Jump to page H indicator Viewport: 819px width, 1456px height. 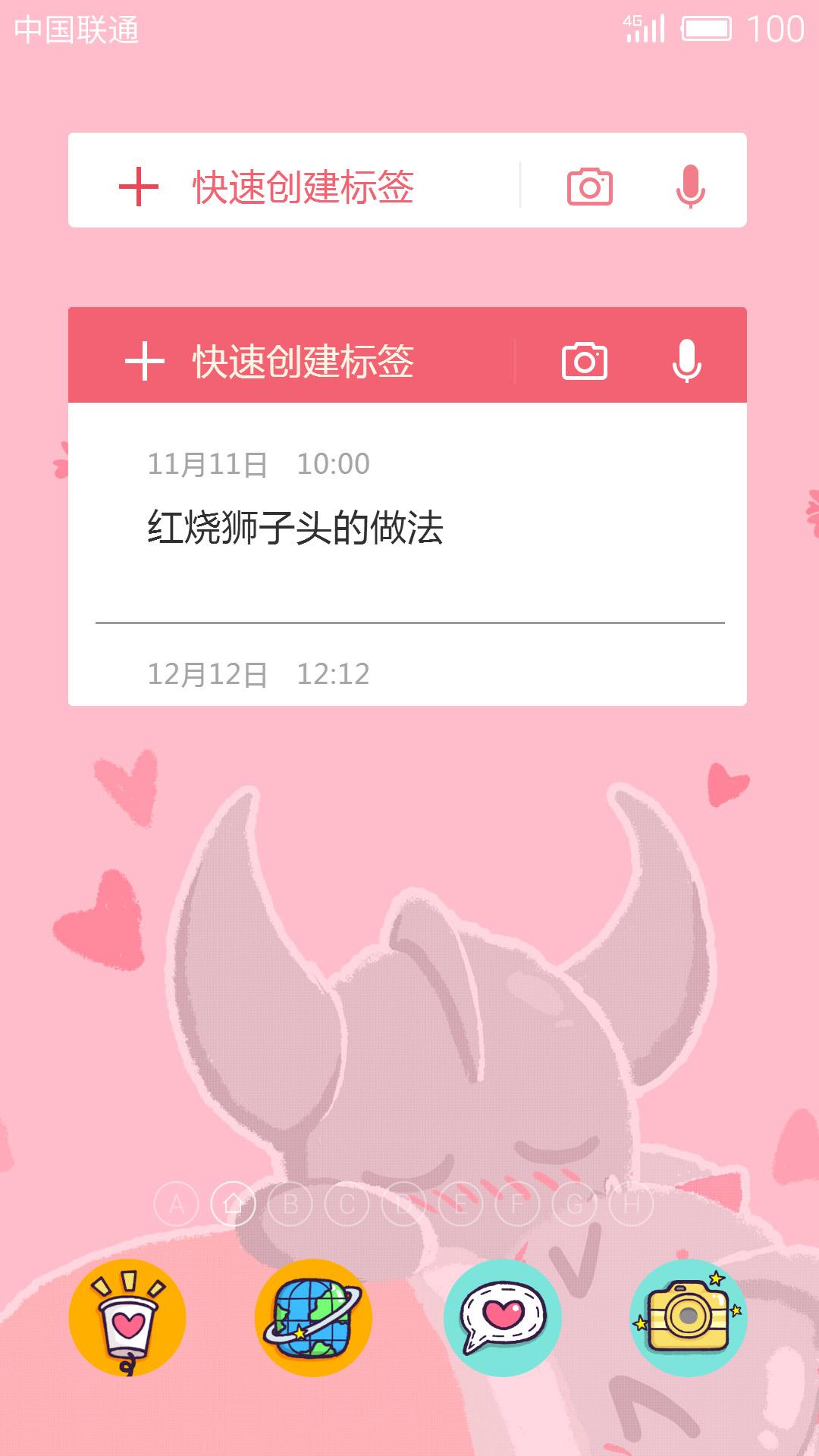[x=632, y=1204]
